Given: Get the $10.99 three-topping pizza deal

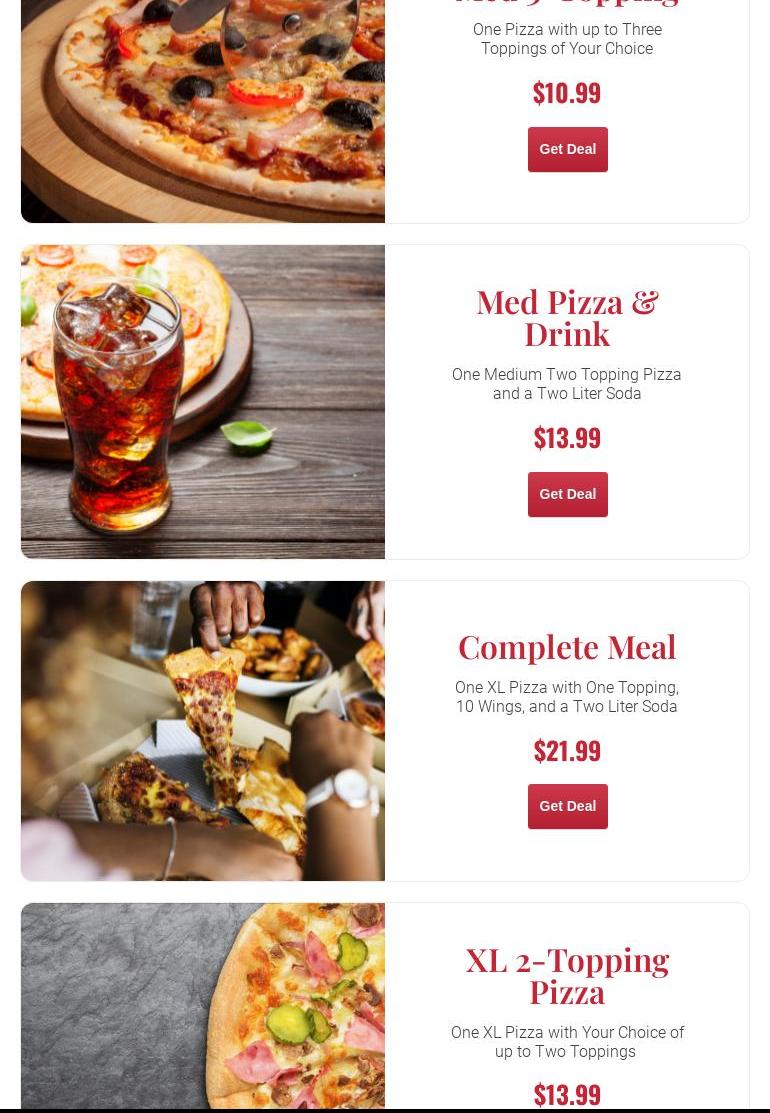Looking at the screenshot, I should coord(567,149).
